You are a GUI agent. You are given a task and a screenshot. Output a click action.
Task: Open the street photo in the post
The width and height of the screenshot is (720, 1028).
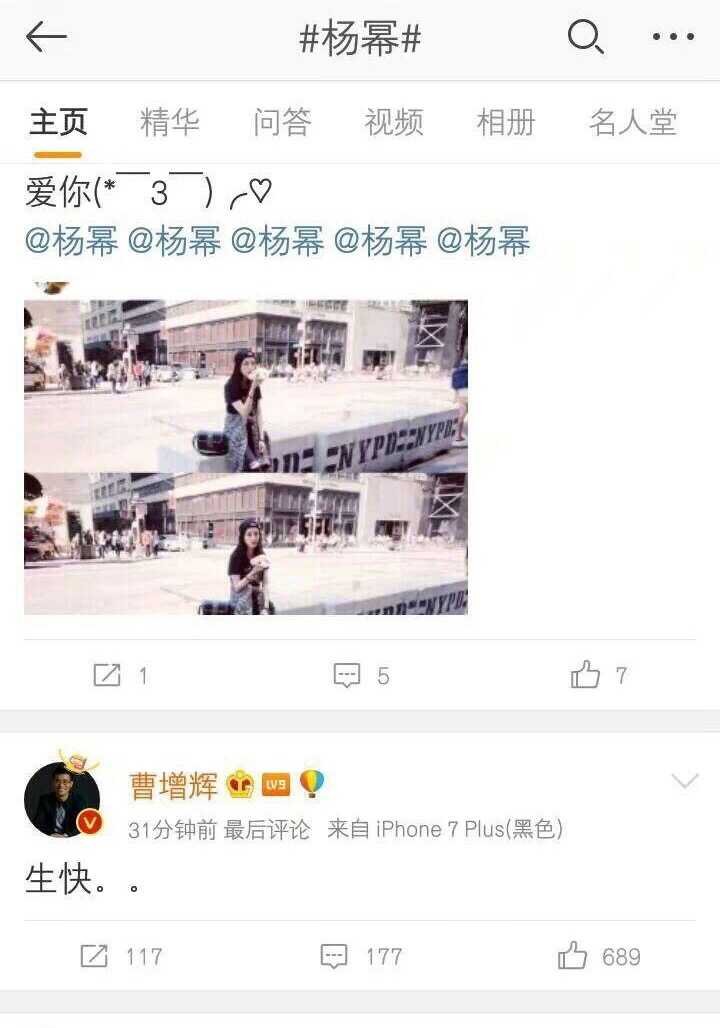click(246, 456)
